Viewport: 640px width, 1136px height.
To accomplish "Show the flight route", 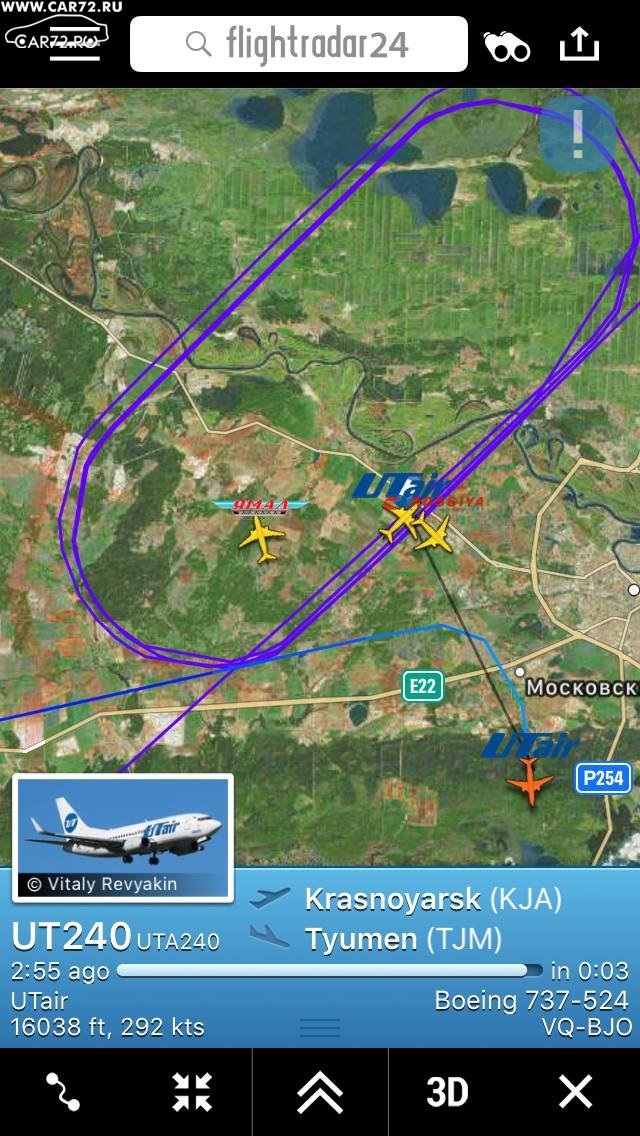I will (x=63, y=1092).
